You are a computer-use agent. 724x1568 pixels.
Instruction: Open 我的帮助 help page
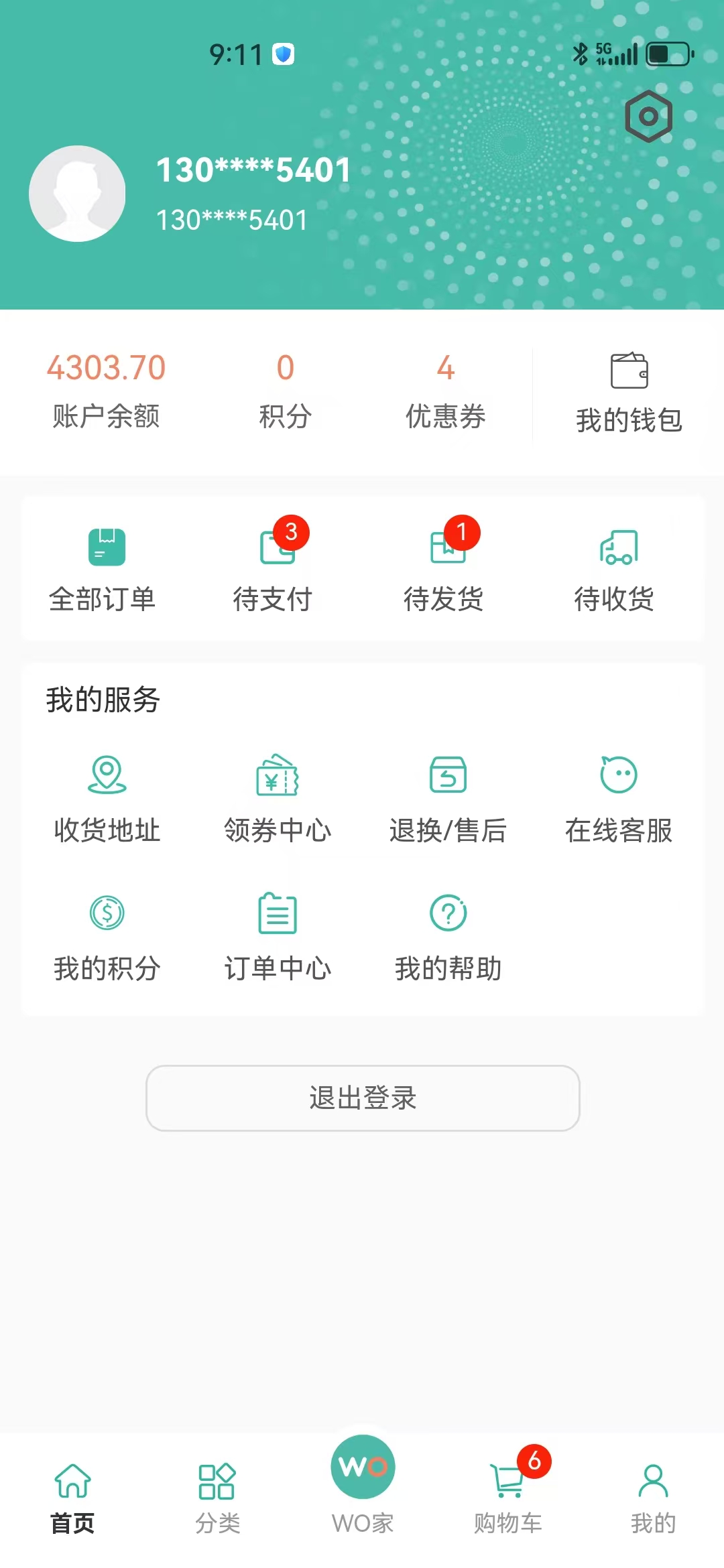448,938
